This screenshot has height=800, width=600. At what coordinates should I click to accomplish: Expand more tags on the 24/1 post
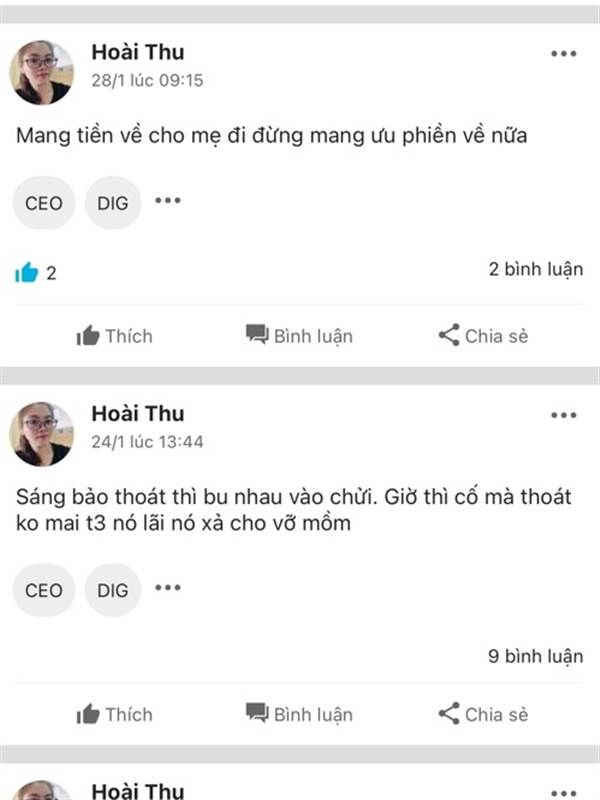click(168, 588)
